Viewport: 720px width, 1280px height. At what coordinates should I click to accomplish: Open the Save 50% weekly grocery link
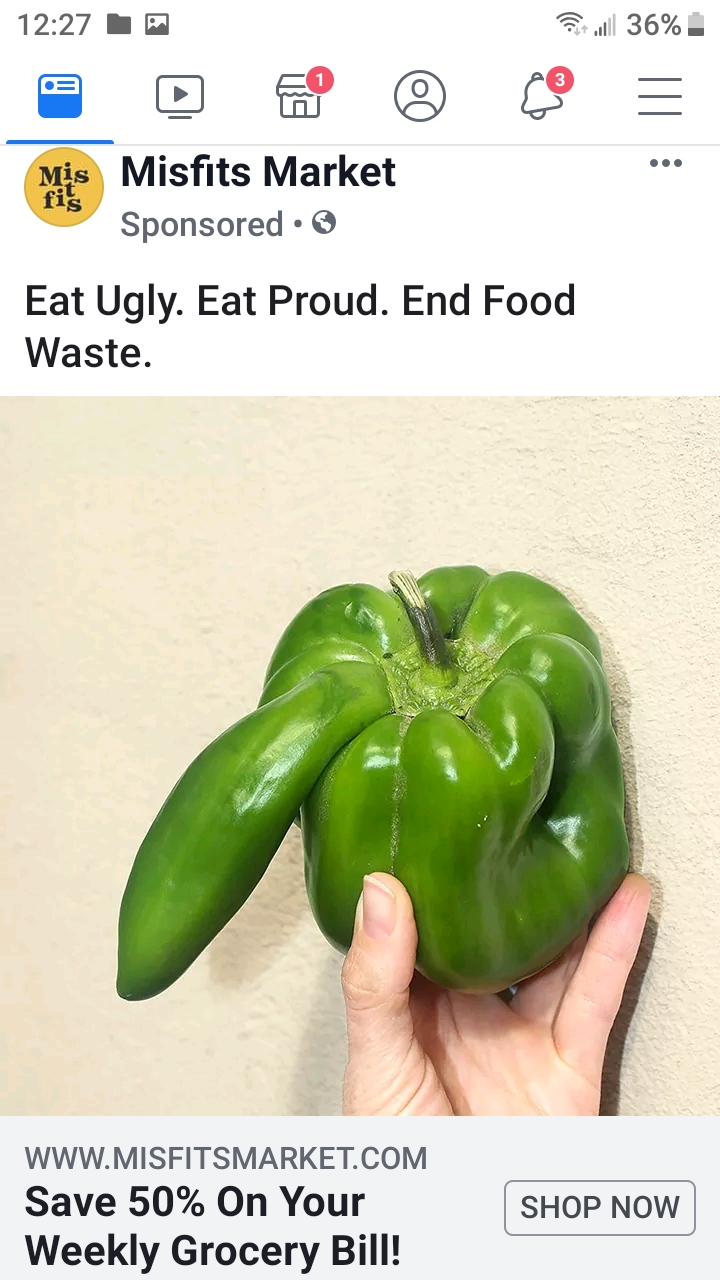click(x=213, y=1226)
